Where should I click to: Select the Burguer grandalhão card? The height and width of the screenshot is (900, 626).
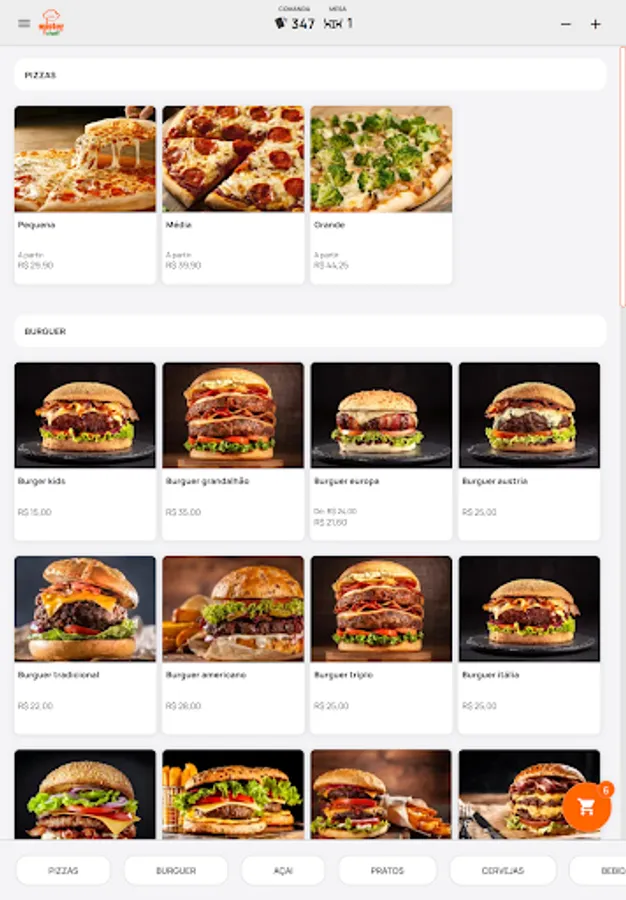coord(233,450)
